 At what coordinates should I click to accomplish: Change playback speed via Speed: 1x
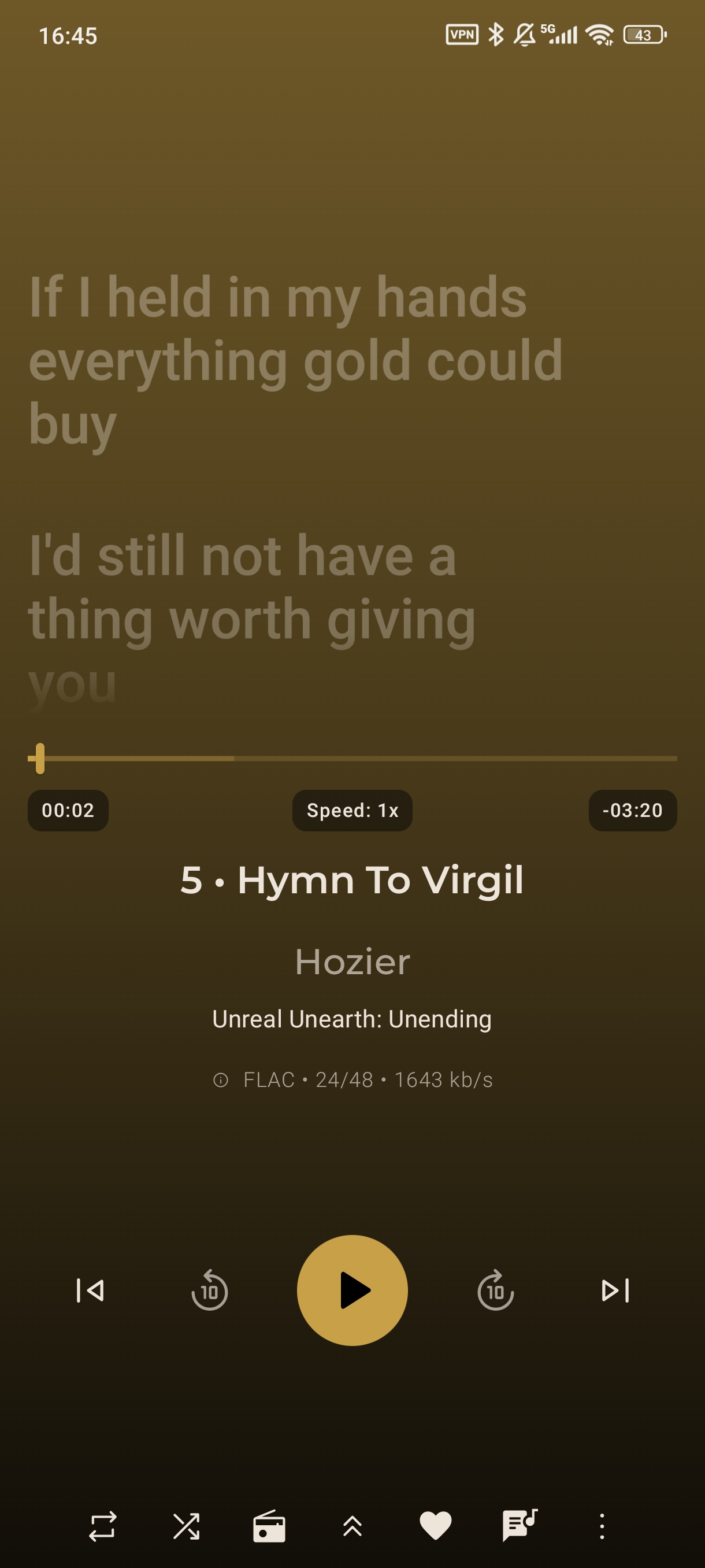pyautogui.click(x=352, y=810)
